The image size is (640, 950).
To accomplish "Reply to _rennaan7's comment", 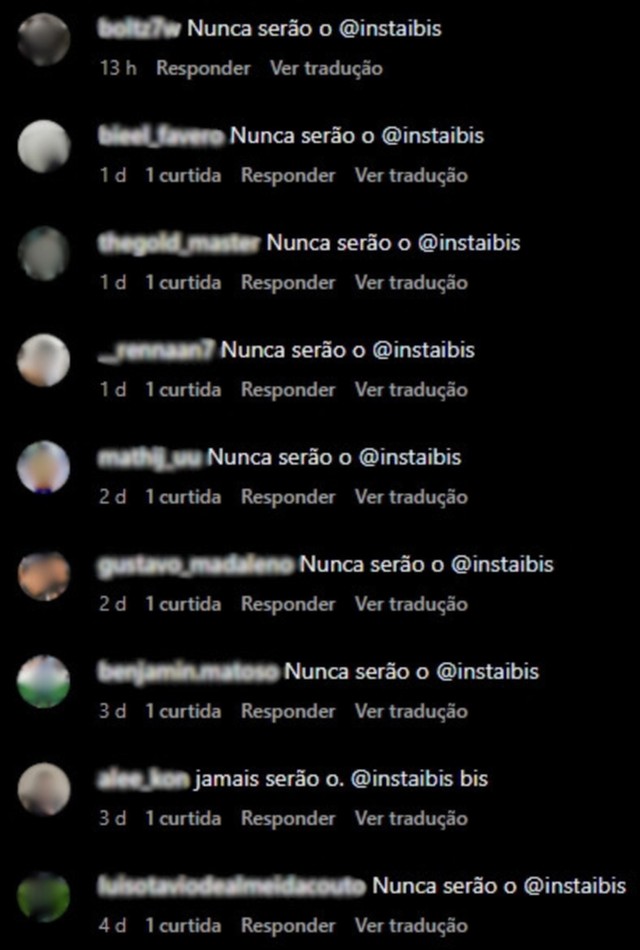I will tap(288, 389).
